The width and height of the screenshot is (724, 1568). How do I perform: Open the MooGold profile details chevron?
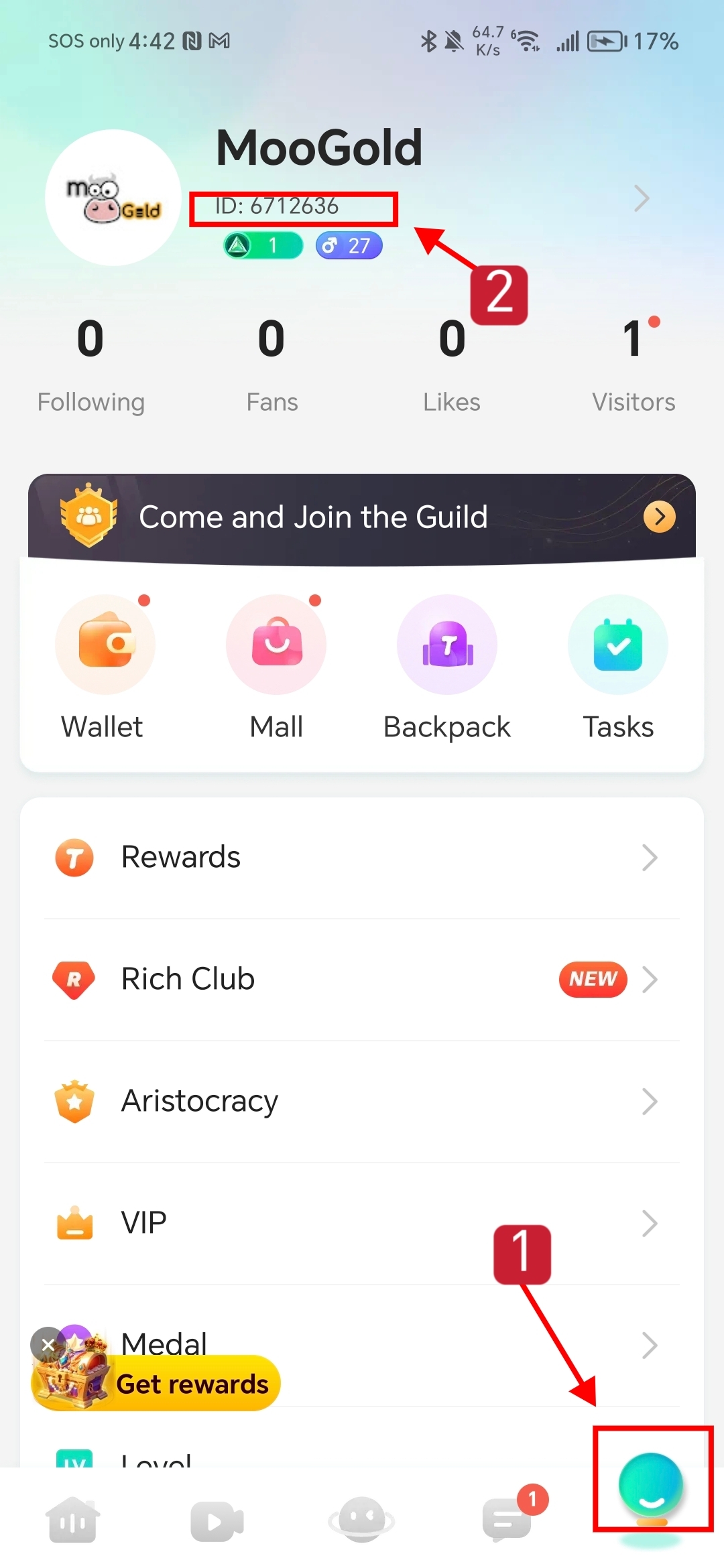click(642, 198)
